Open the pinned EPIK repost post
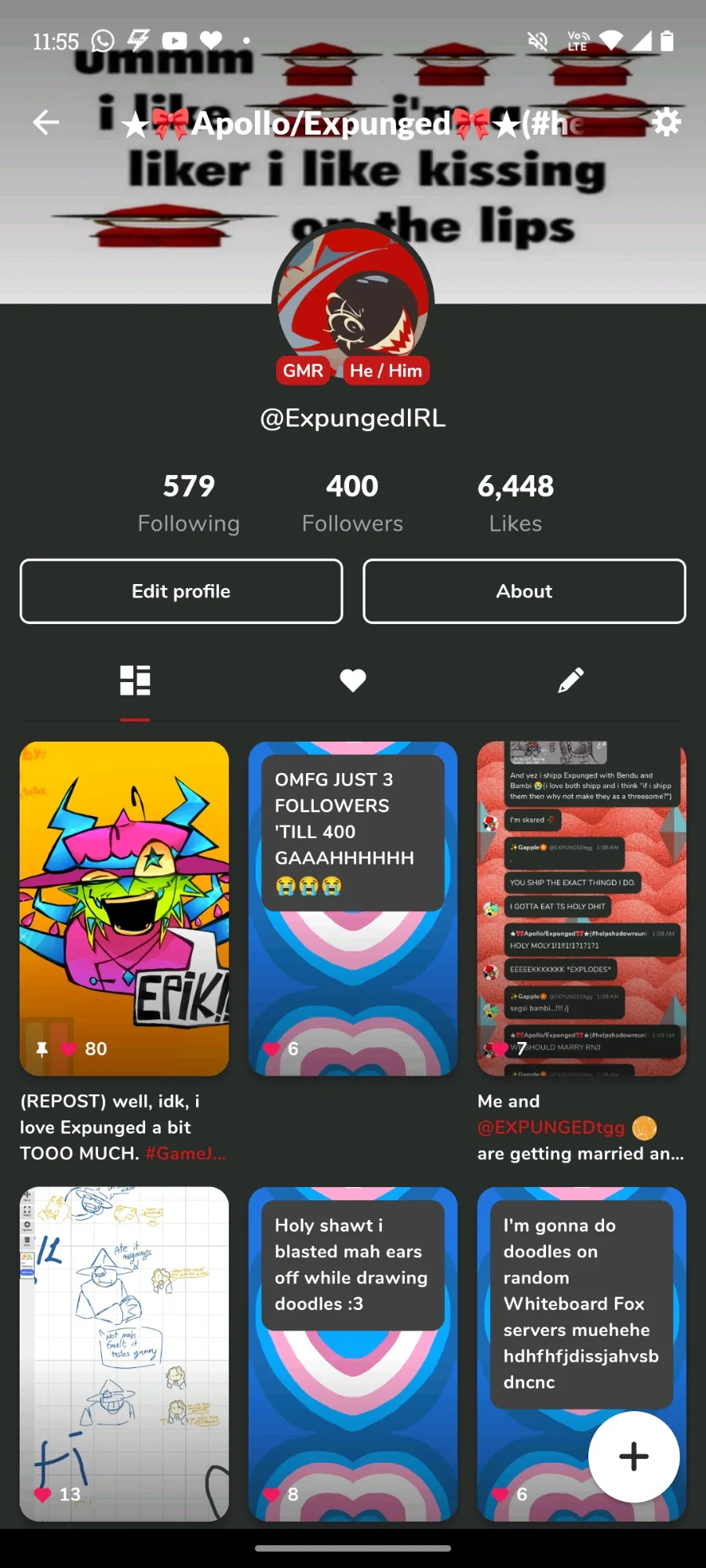 click(125, 909)
